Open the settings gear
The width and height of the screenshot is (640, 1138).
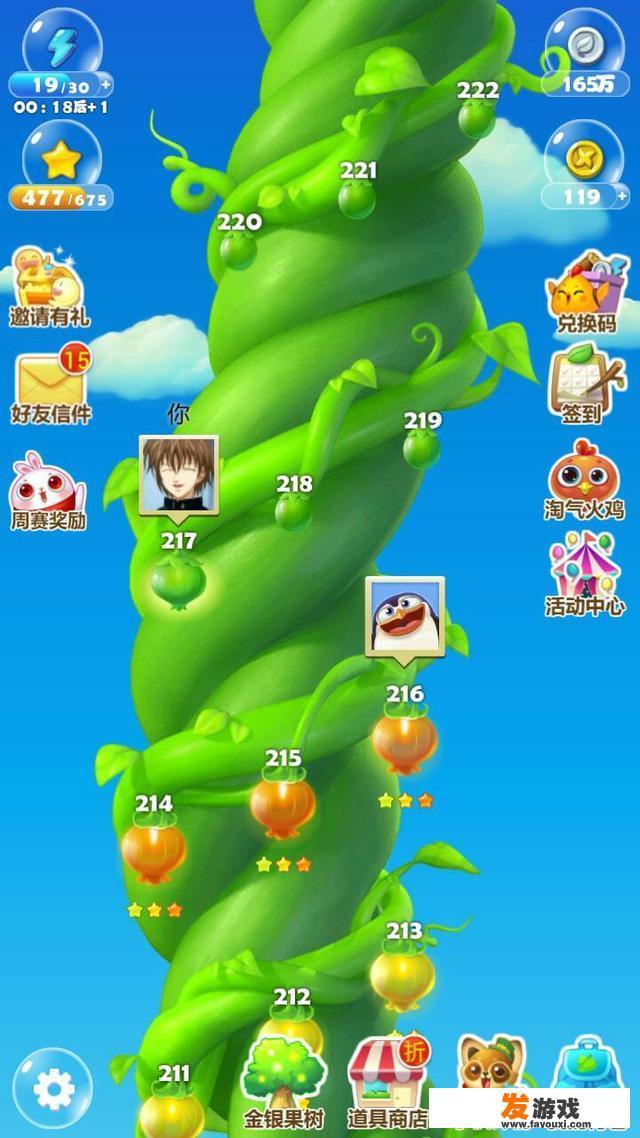[54, 1089]
